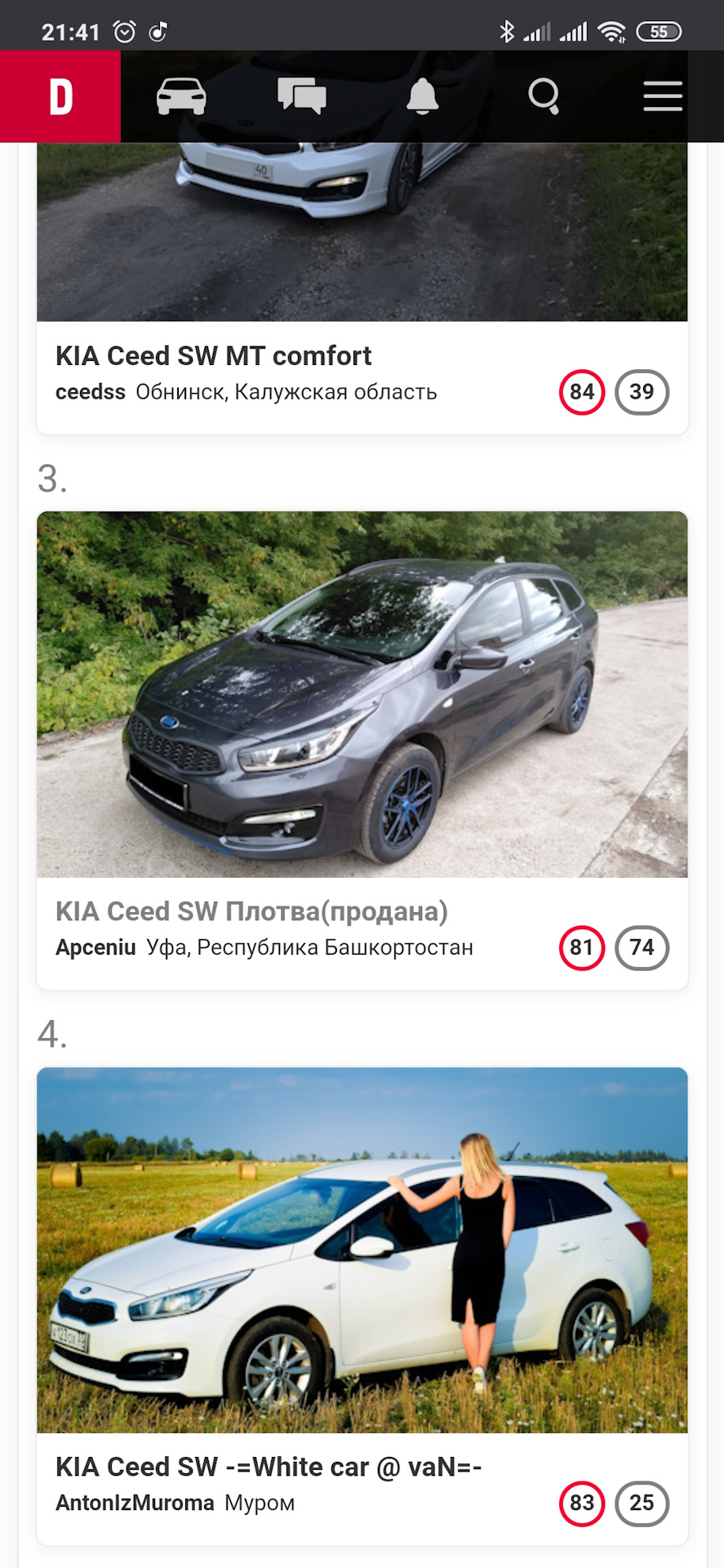The height and width of the screenshot is (1568, 724).
Task: Click the red 83 badge on White car post
Action: click(581, 1503)
